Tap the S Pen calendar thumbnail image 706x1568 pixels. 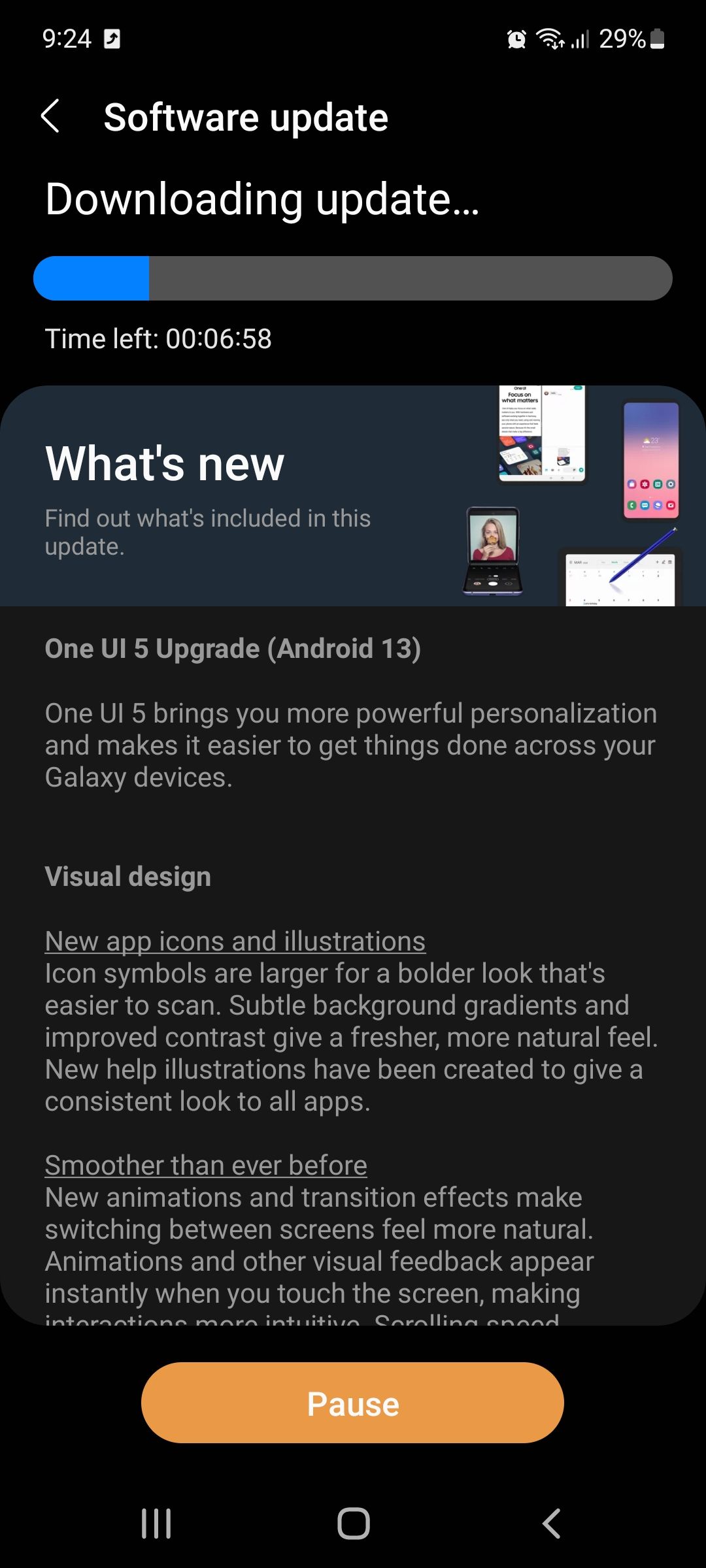pyautogui.click(x=618, y=575)
